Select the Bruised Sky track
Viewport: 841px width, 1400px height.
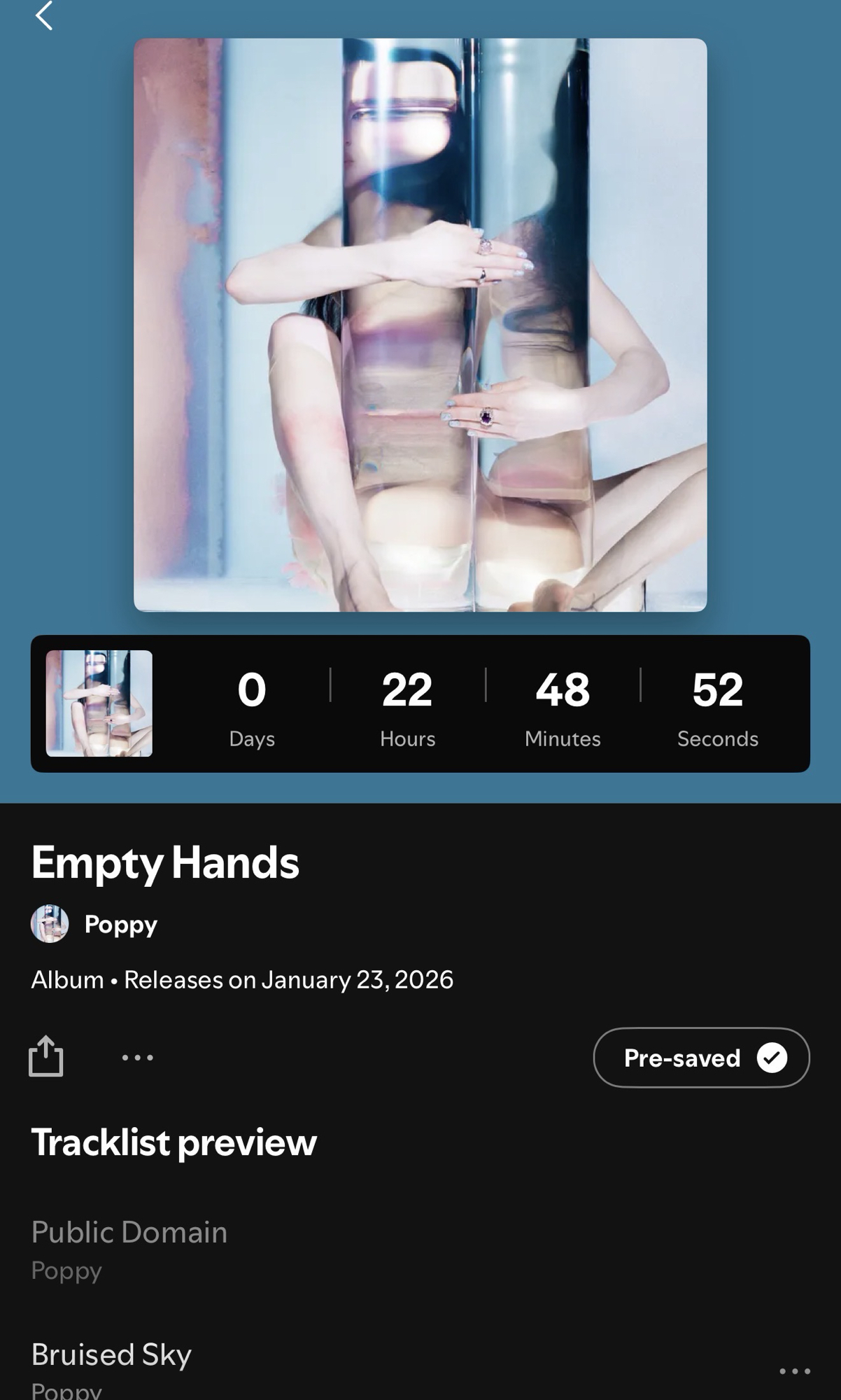[x=112, y=1354]
